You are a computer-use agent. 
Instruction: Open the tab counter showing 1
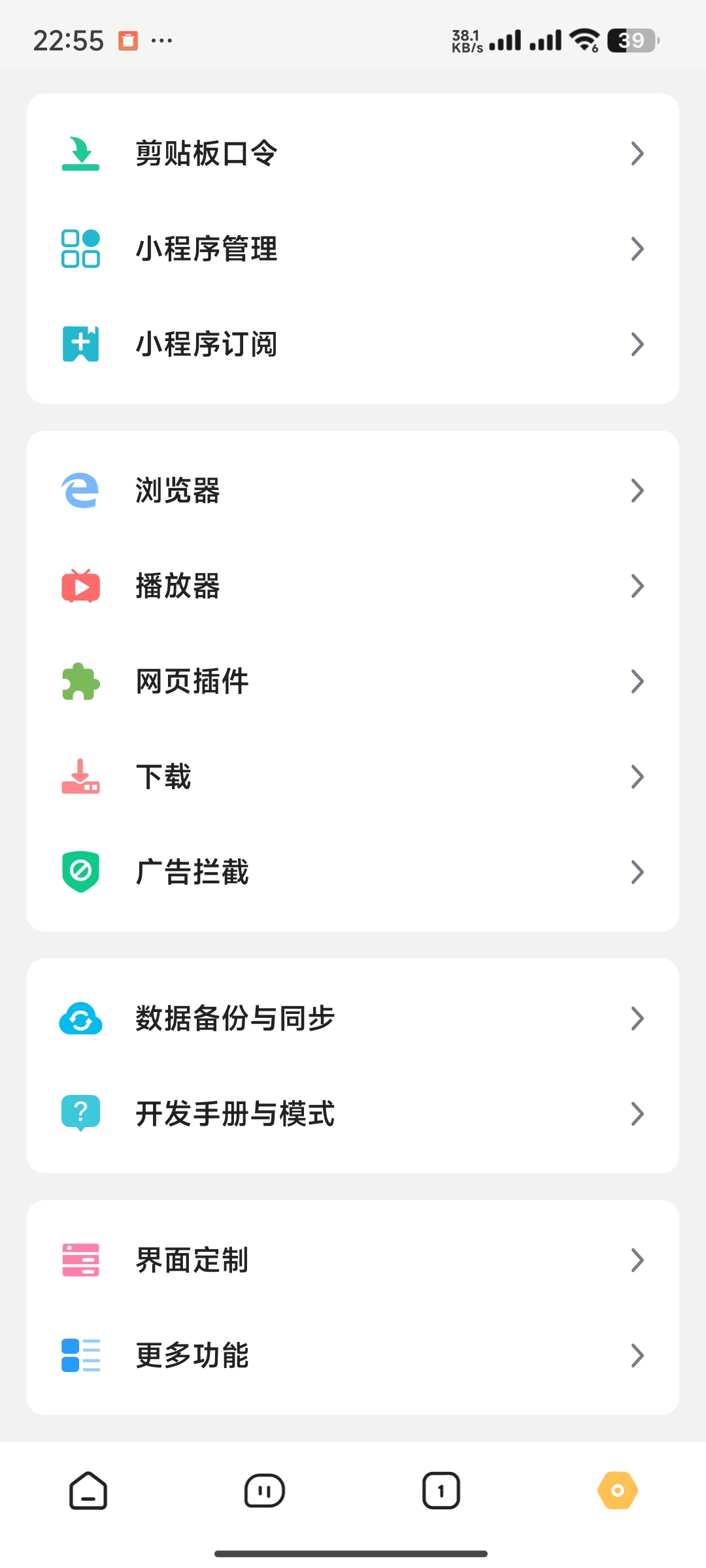441,1491
